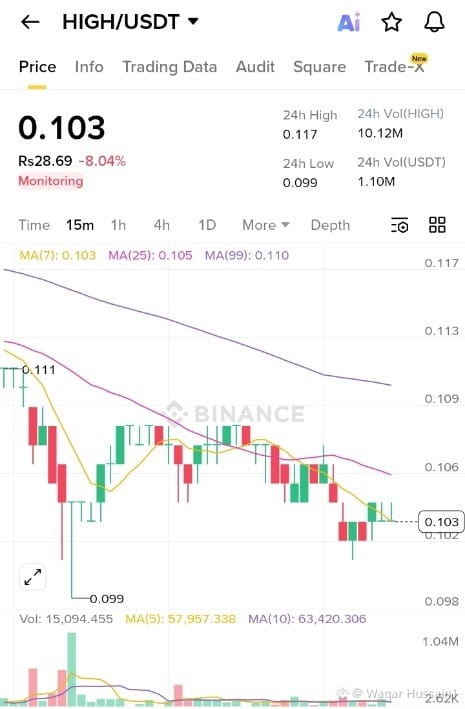Open the Square tab
This screenshot has height=709, width=465.
click(319, 67)
